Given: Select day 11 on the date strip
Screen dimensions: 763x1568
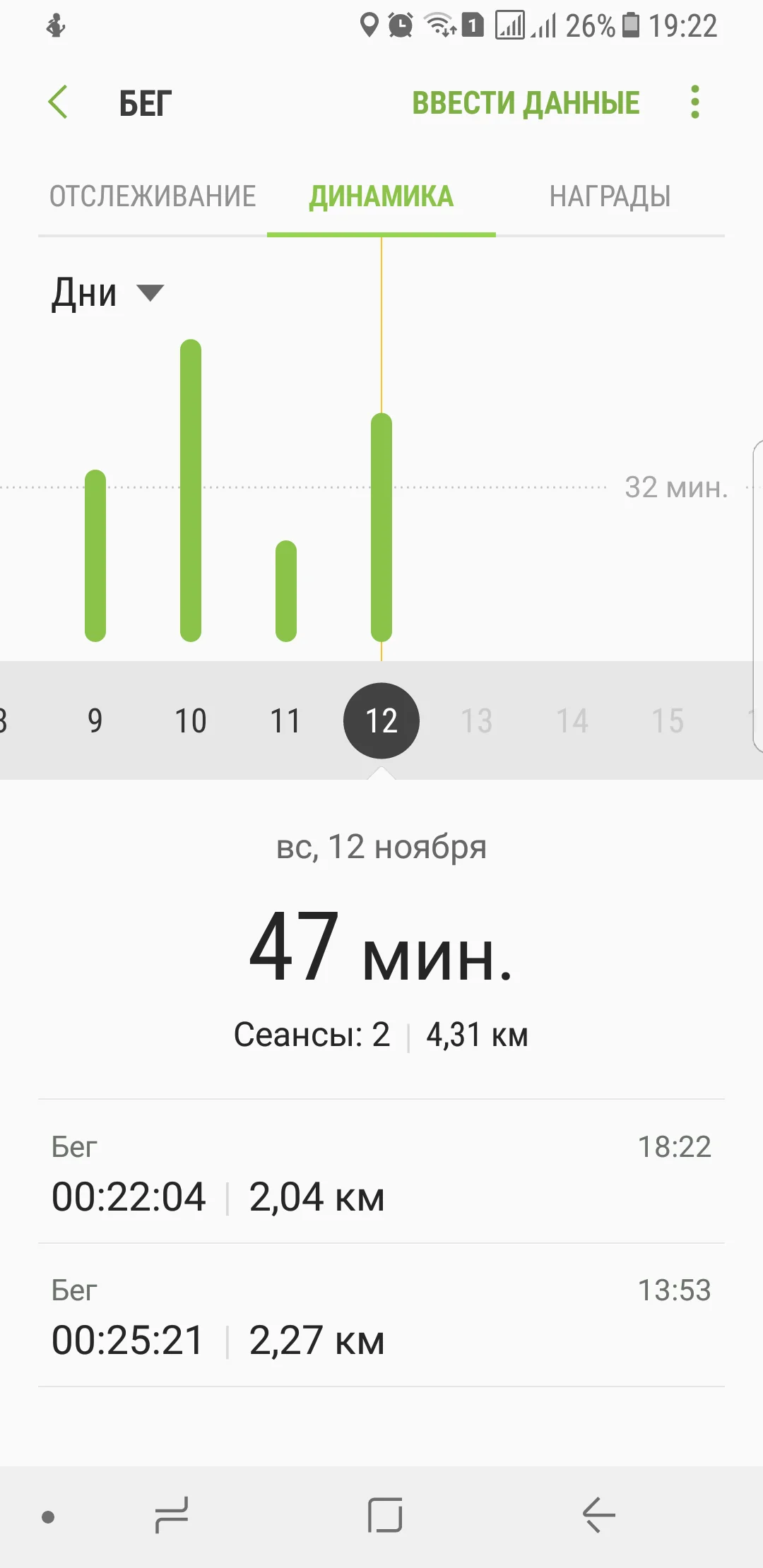Looking at the screenshot, I should point(285,721).
